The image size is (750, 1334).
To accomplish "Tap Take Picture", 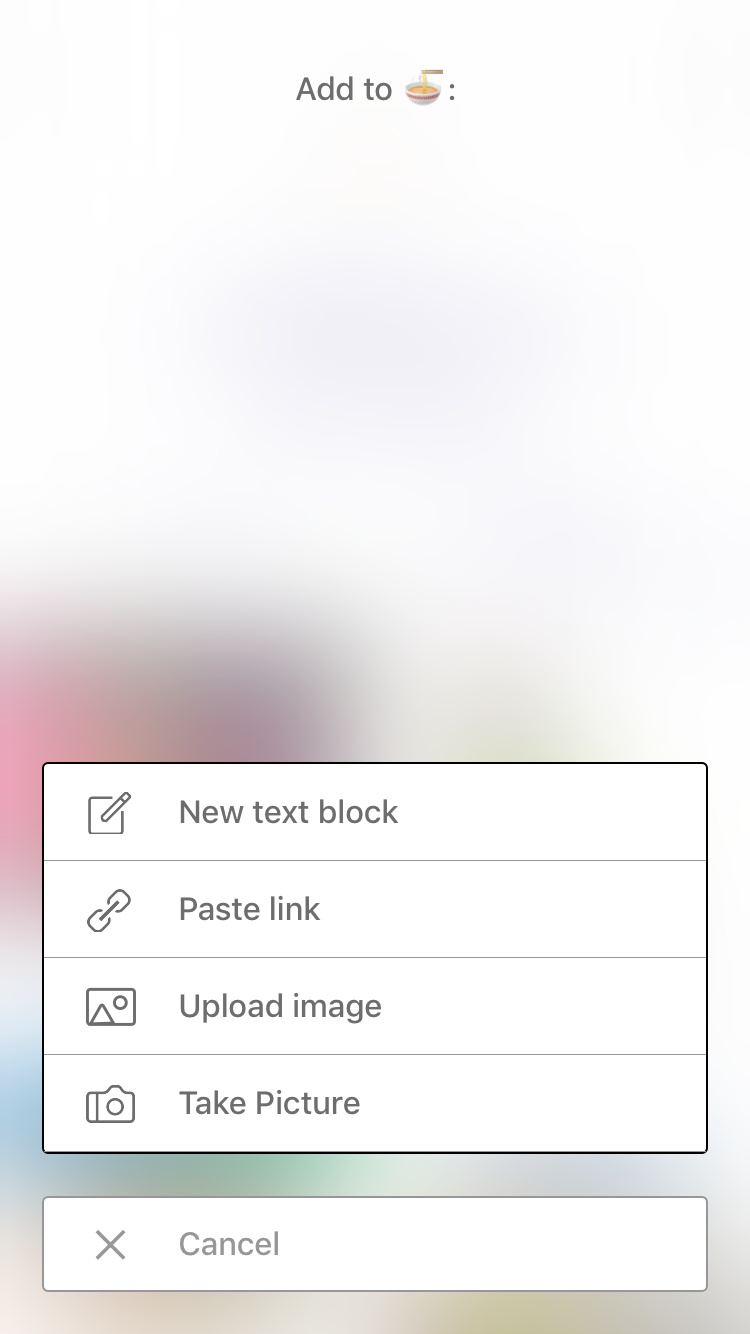I will click(x=375, y=1103).
